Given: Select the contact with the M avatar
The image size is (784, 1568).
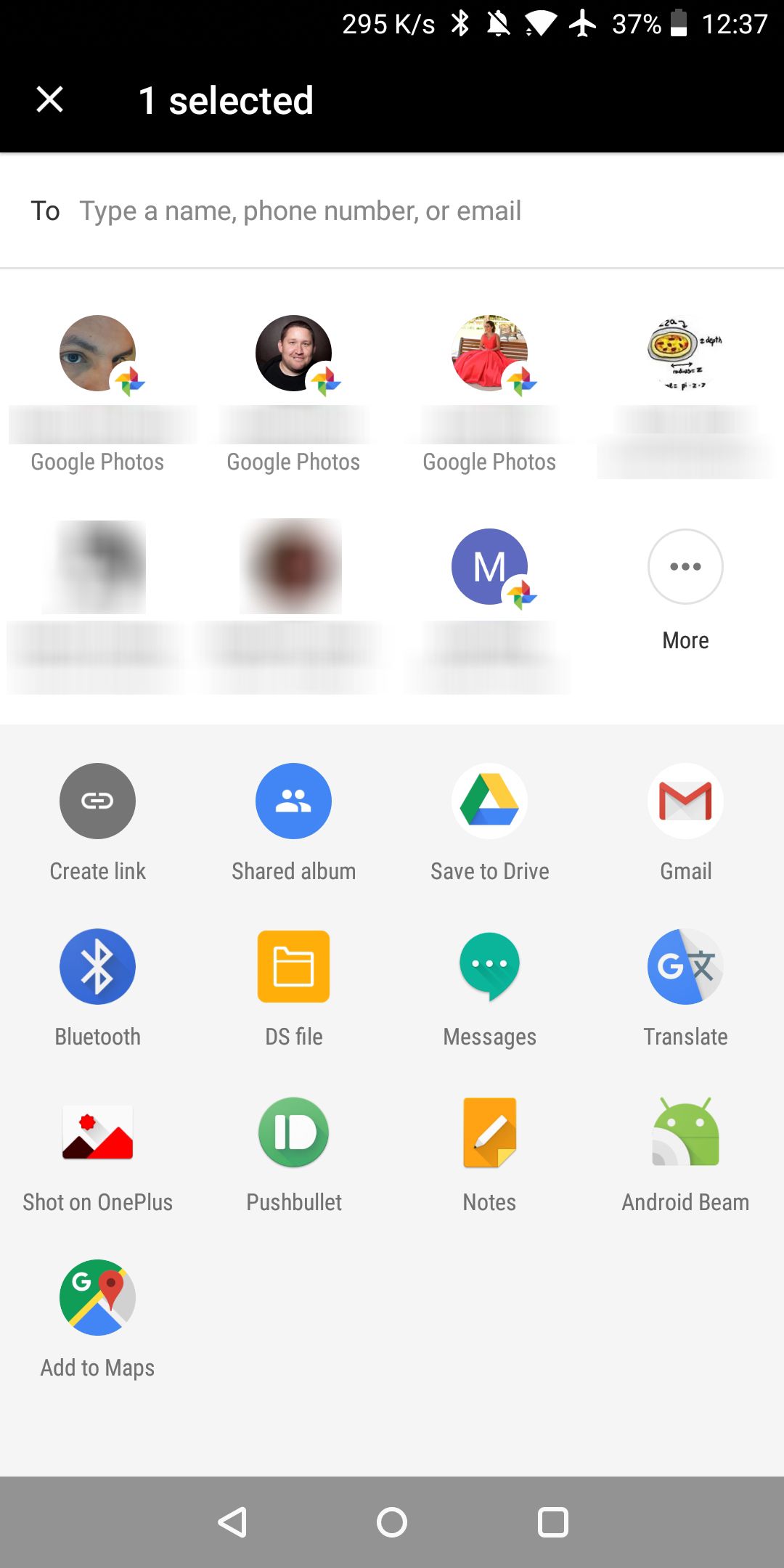Looking at the screenshot, I should [489, 567].
